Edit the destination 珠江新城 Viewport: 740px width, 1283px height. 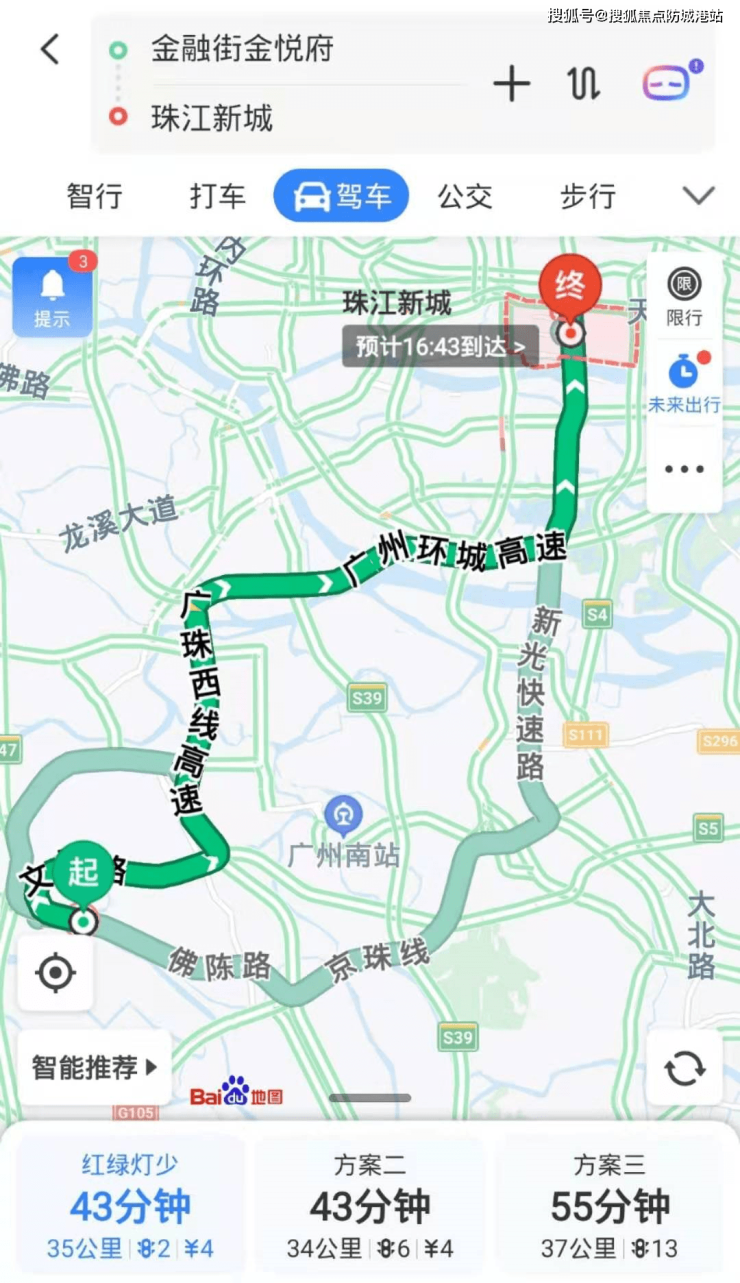click(x=212, y=118)
